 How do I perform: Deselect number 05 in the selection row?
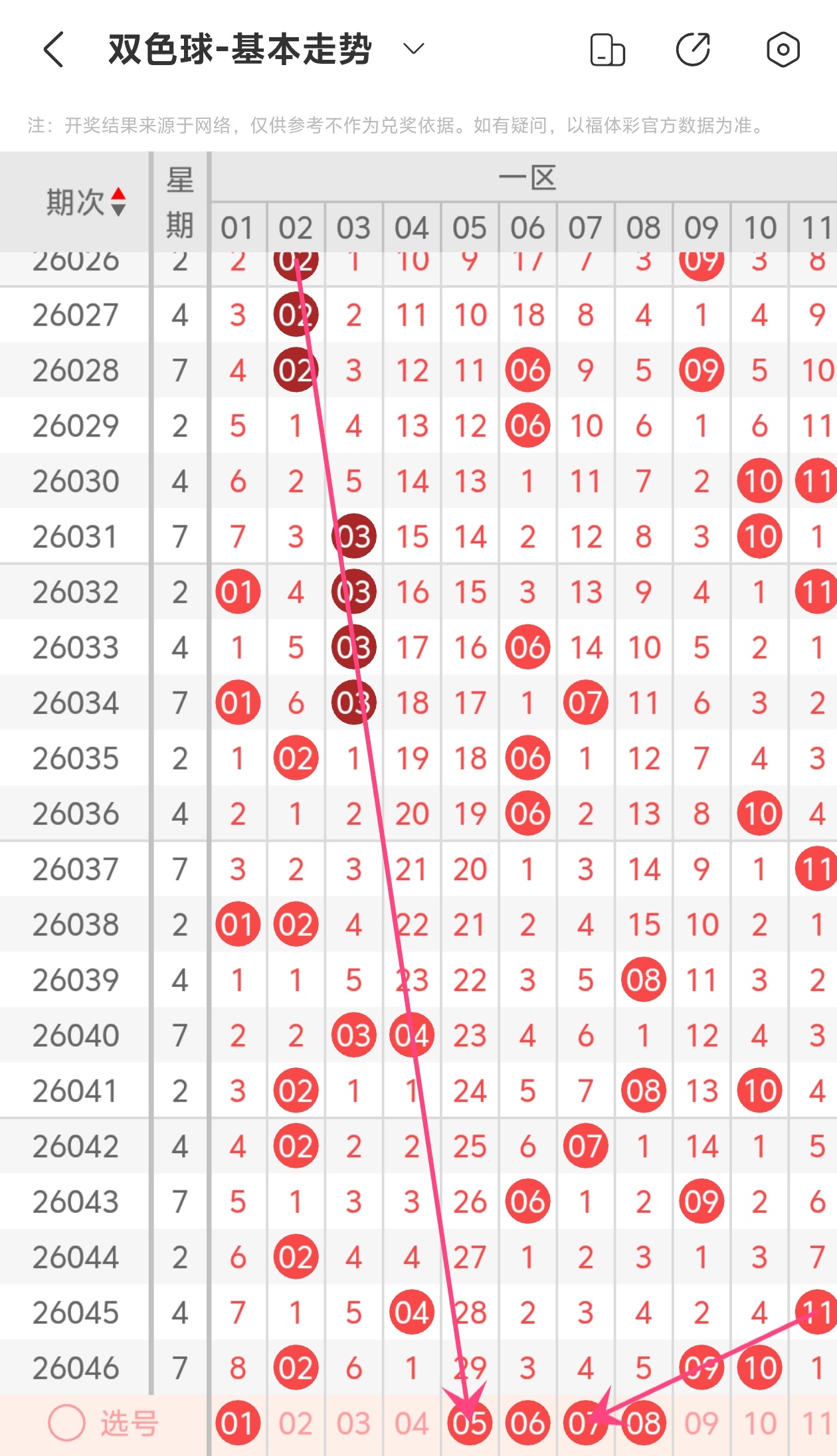point(470,1423)
